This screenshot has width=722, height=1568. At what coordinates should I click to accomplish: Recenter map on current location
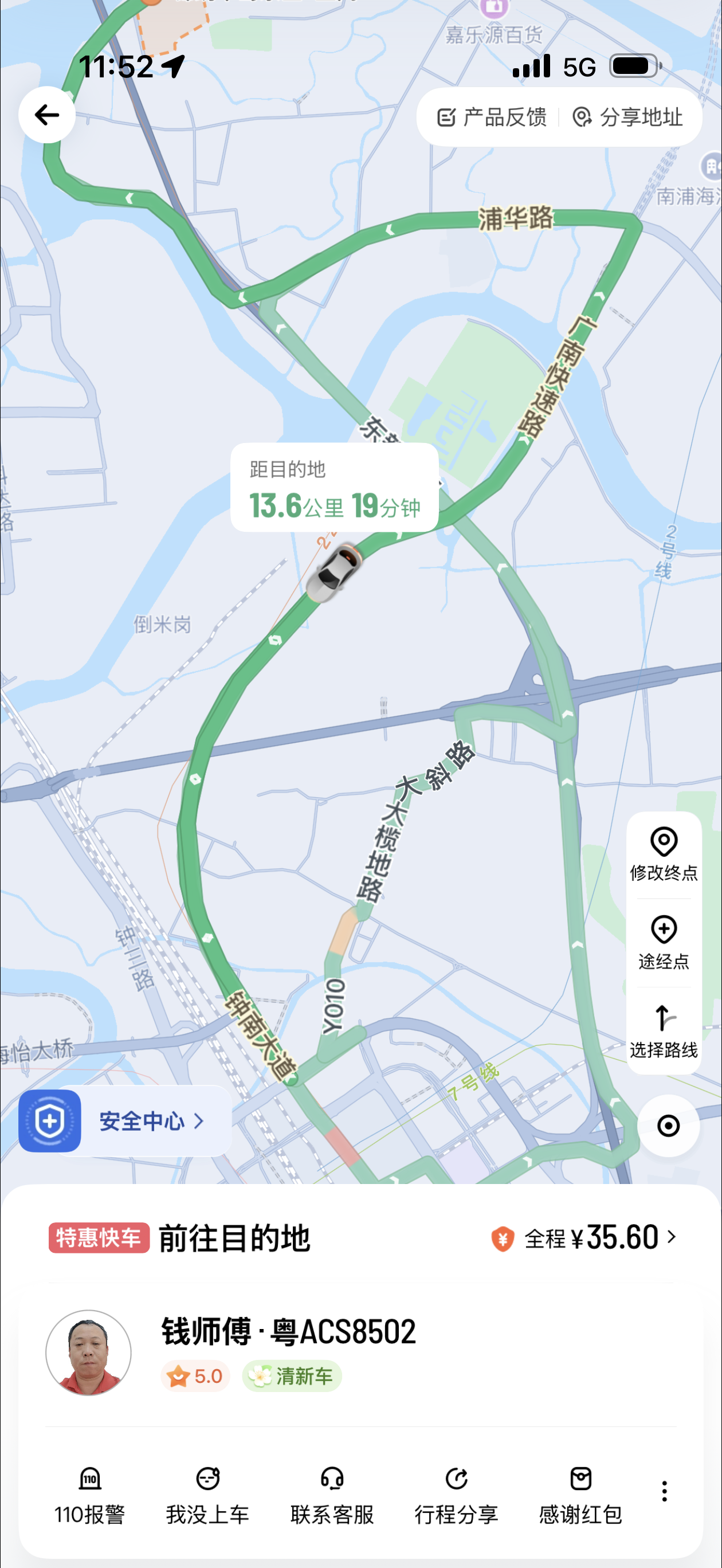668,1126
